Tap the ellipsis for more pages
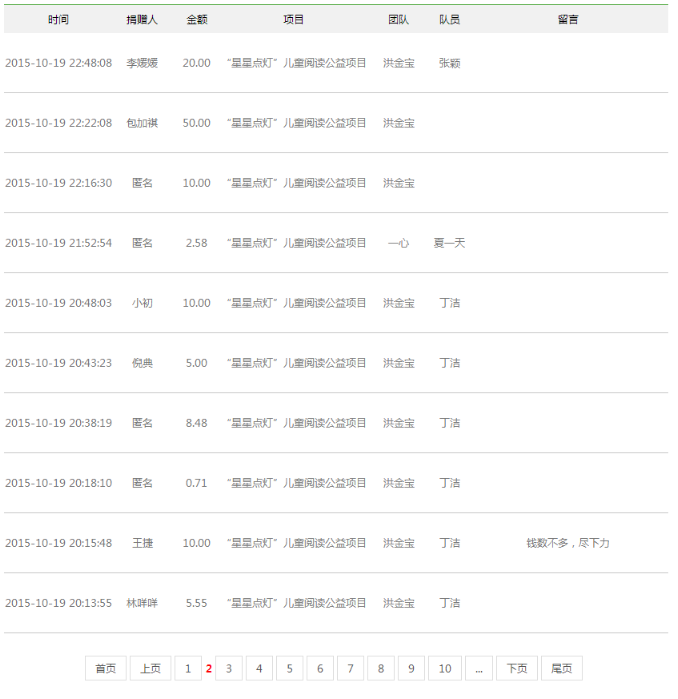Image resolution: width=678 pixels, height=699 pixels. click(479, 668)
